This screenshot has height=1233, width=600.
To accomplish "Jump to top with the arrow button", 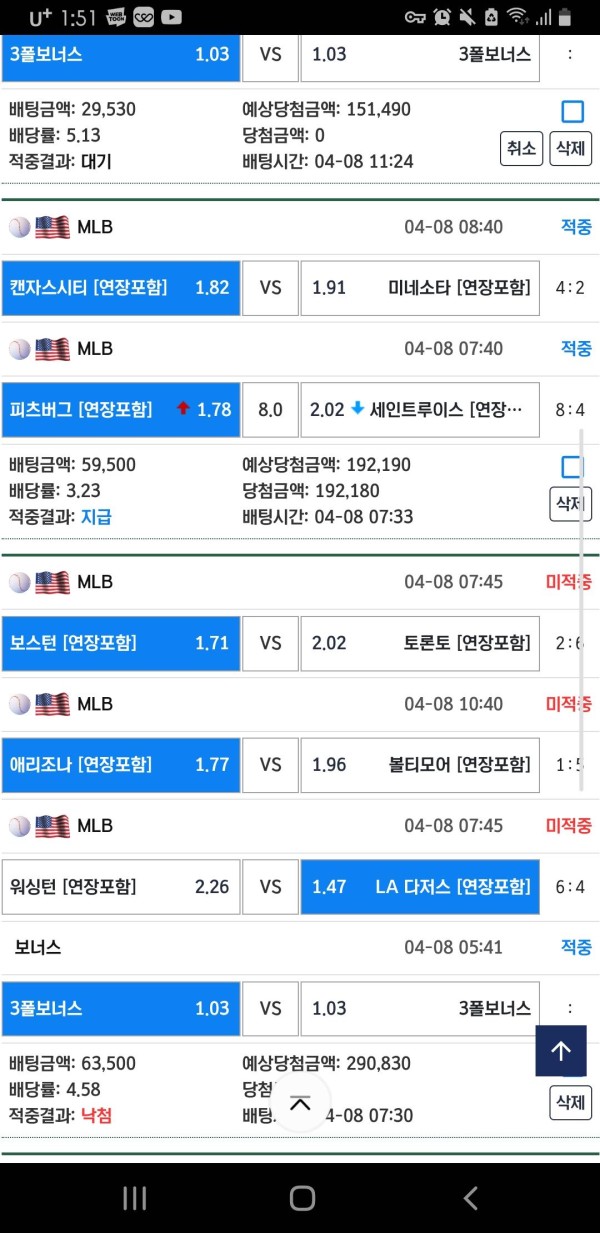I will 561,1051.
